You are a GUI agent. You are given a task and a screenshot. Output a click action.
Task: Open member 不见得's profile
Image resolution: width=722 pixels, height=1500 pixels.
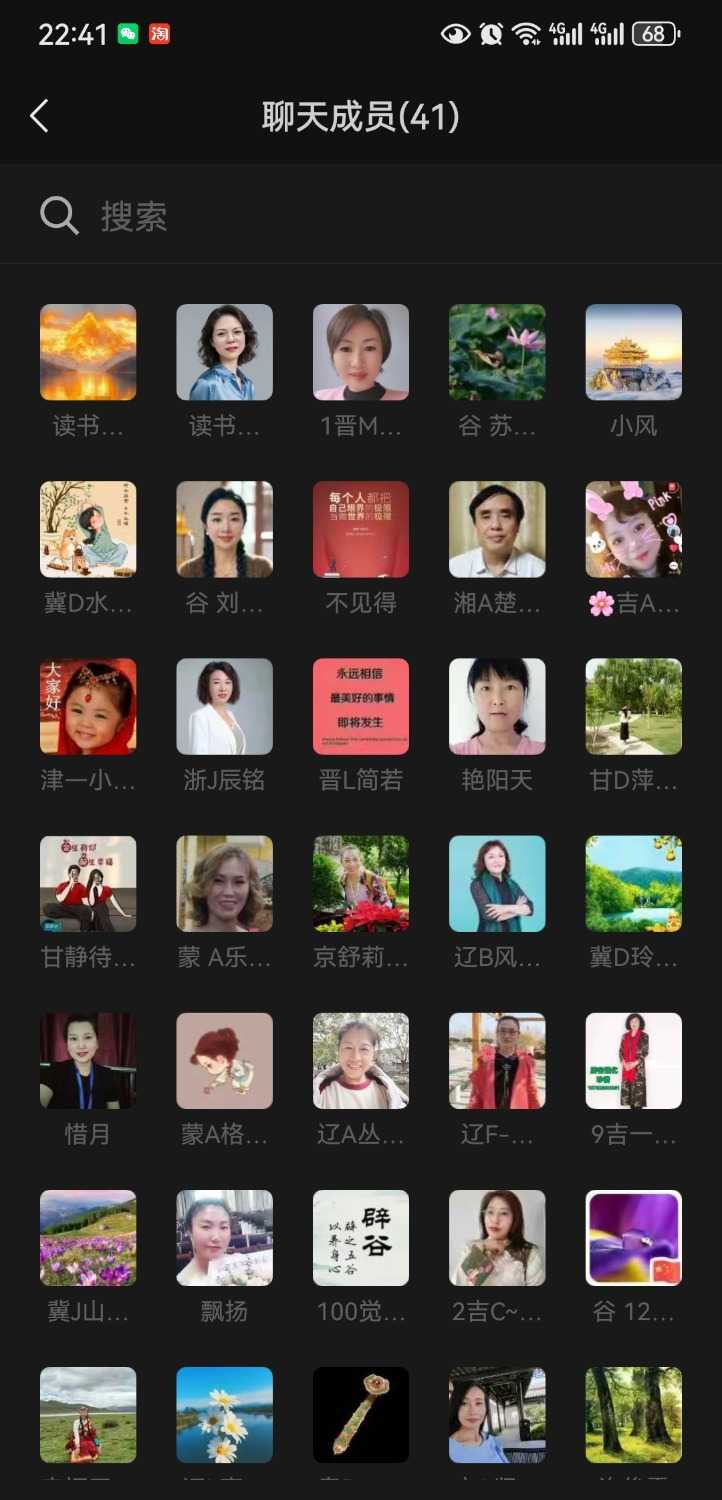pyautogui.click(x=360, y=530)
